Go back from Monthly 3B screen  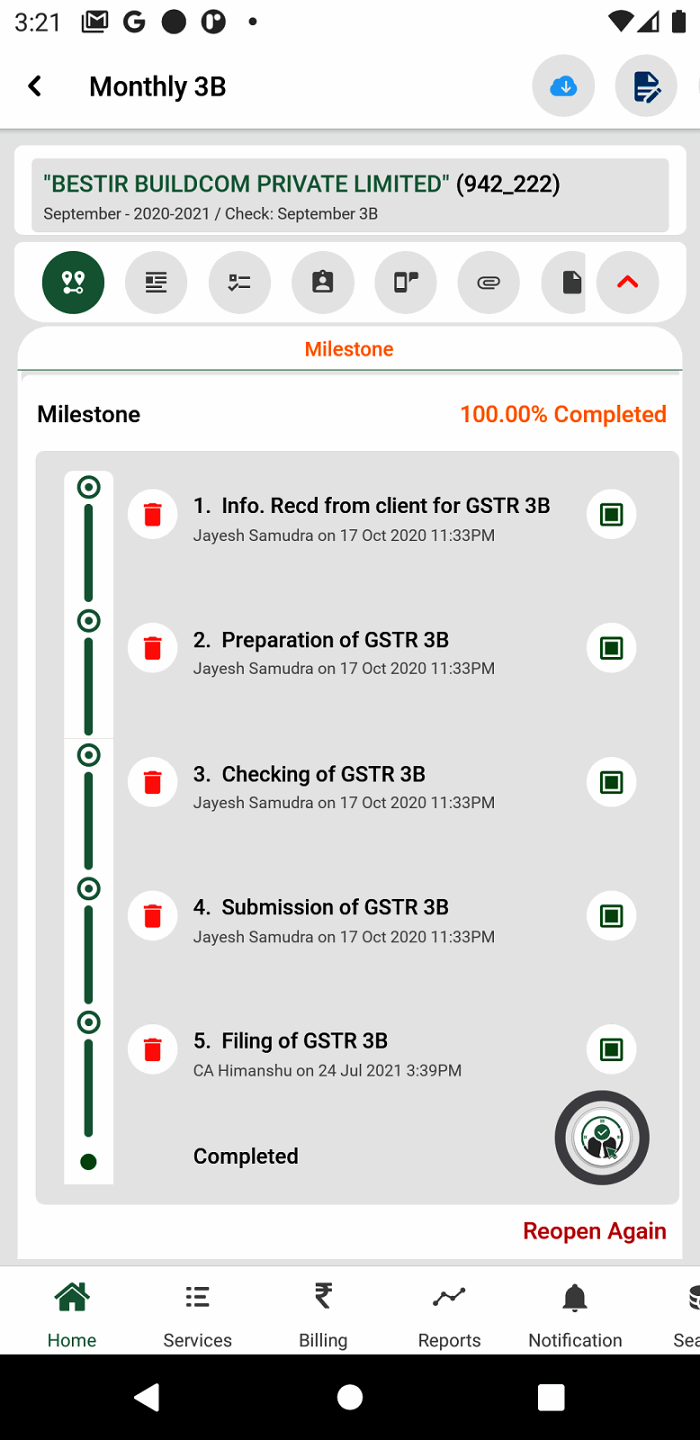tap(35, 87)
